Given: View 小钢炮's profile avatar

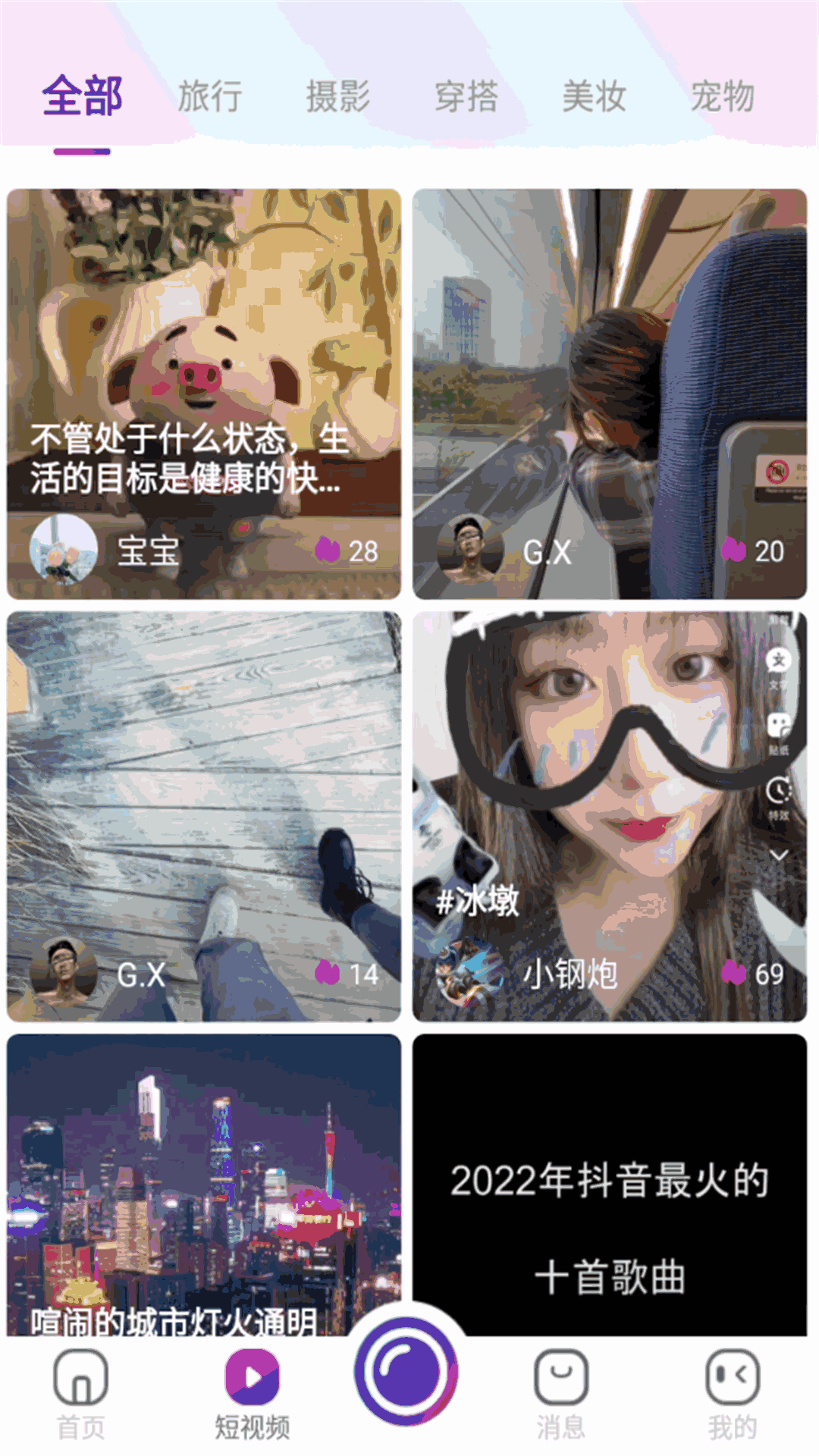Looking at the screenshot, I should (470, 972).
